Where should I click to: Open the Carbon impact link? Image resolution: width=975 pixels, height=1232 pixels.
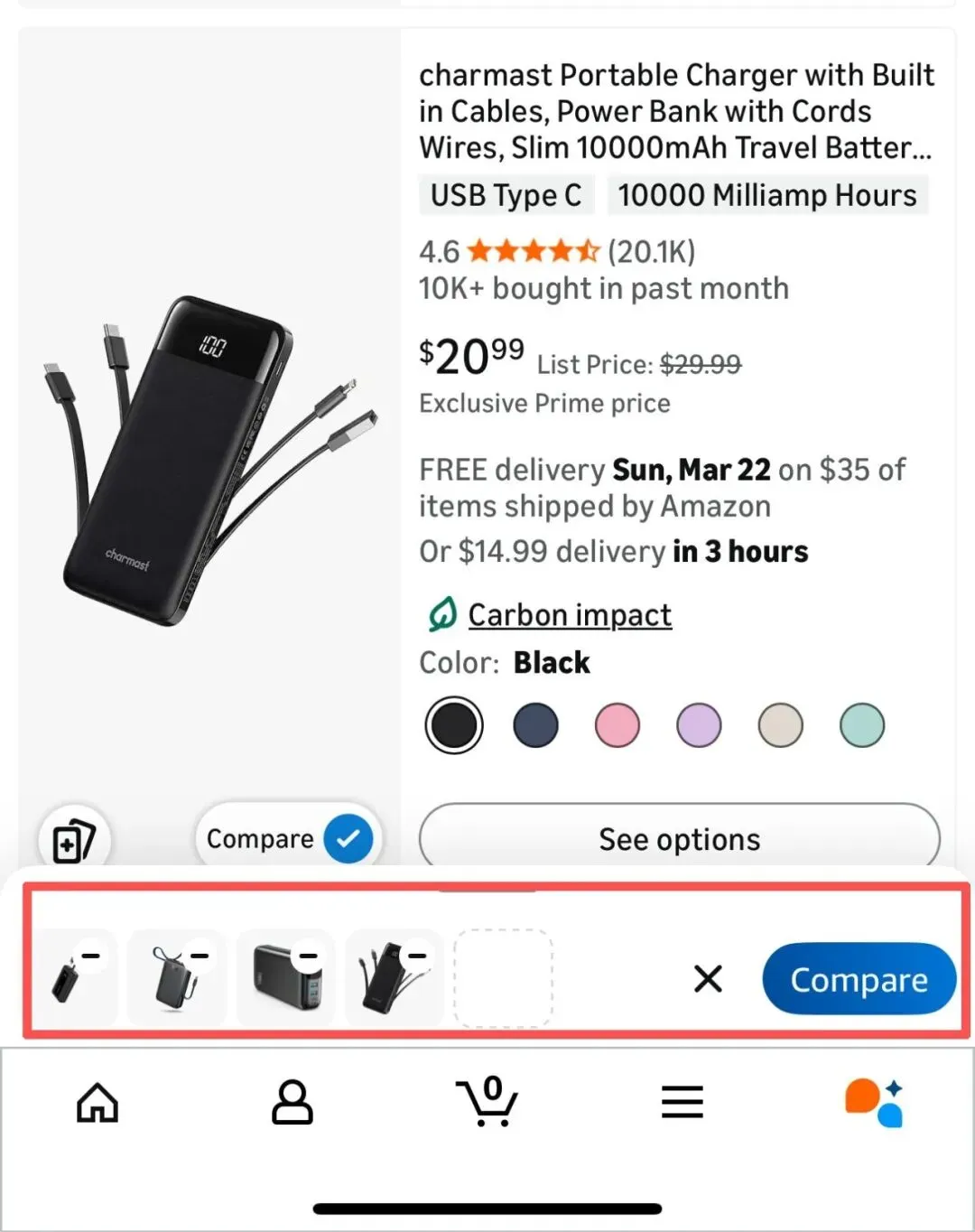coord(569,615)
